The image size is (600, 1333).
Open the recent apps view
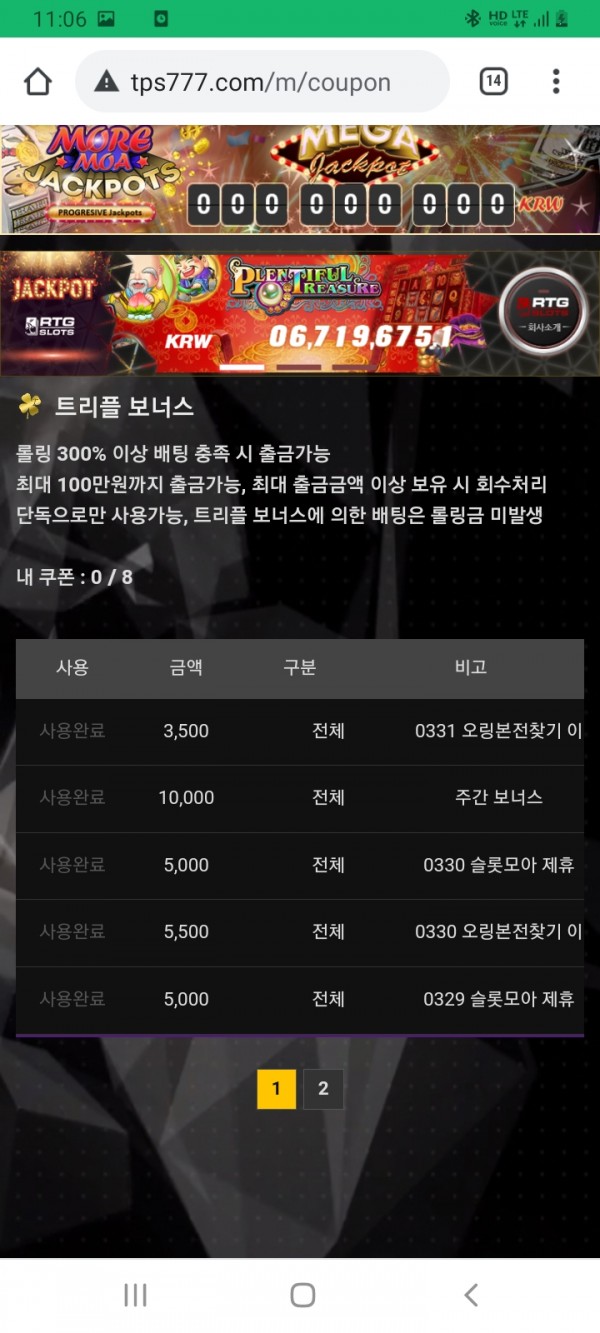135,1295
